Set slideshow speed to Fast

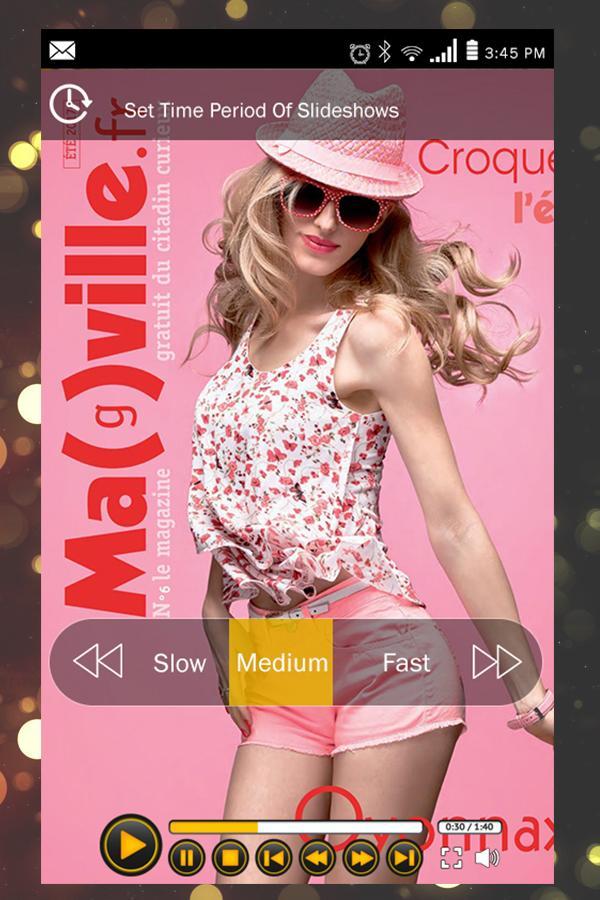[406, 663]
